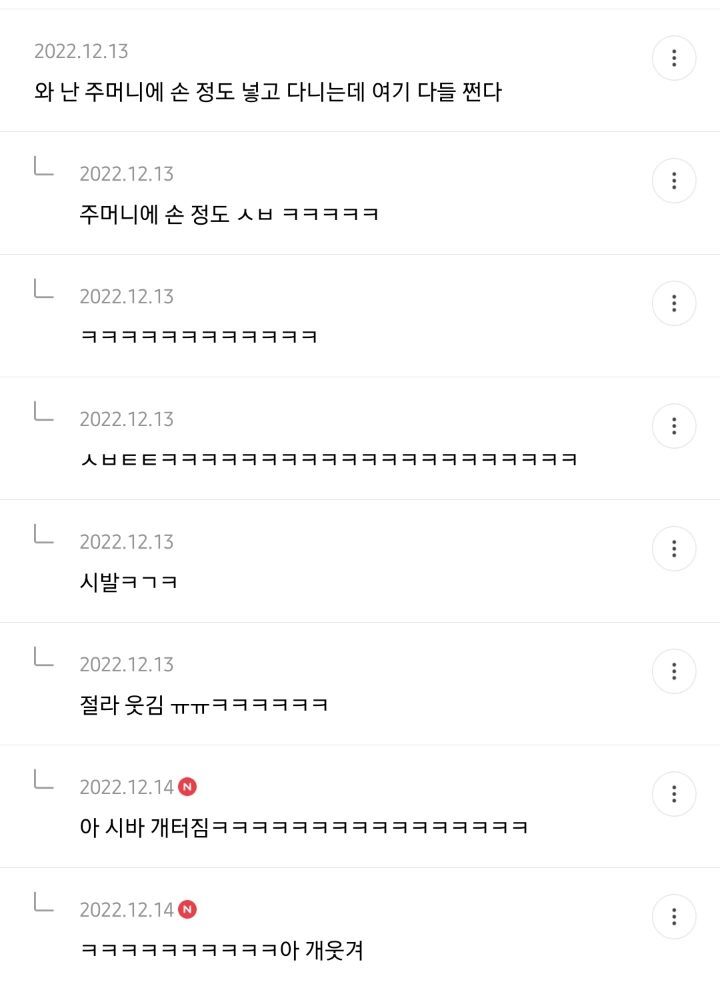
Task: Open options for reply '절라 웃김'
Action: tap(674, 671)
